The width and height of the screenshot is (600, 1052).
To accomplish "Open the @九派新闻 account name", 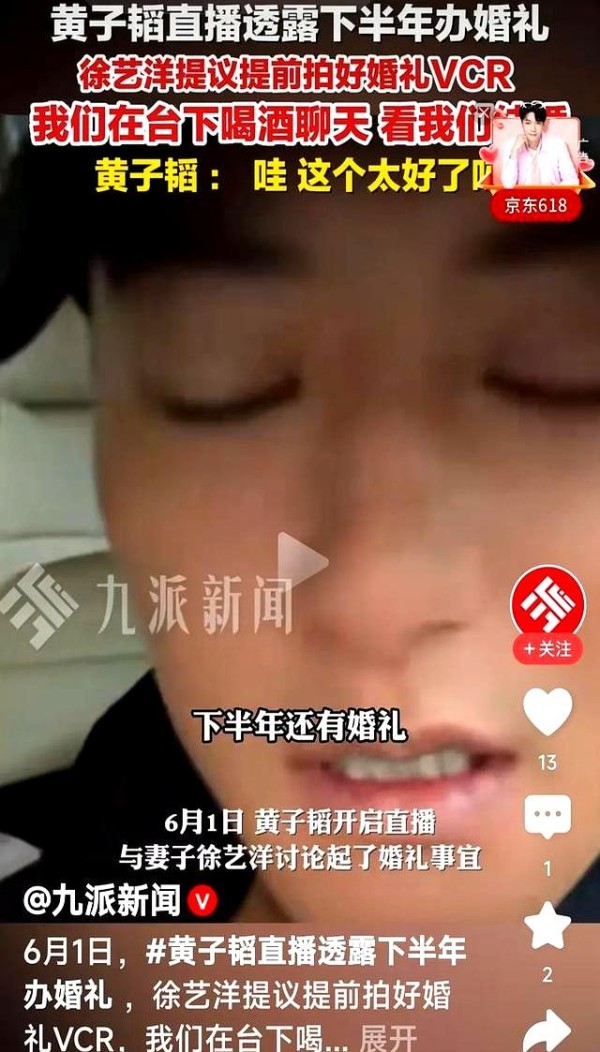I will click(102, 901).
